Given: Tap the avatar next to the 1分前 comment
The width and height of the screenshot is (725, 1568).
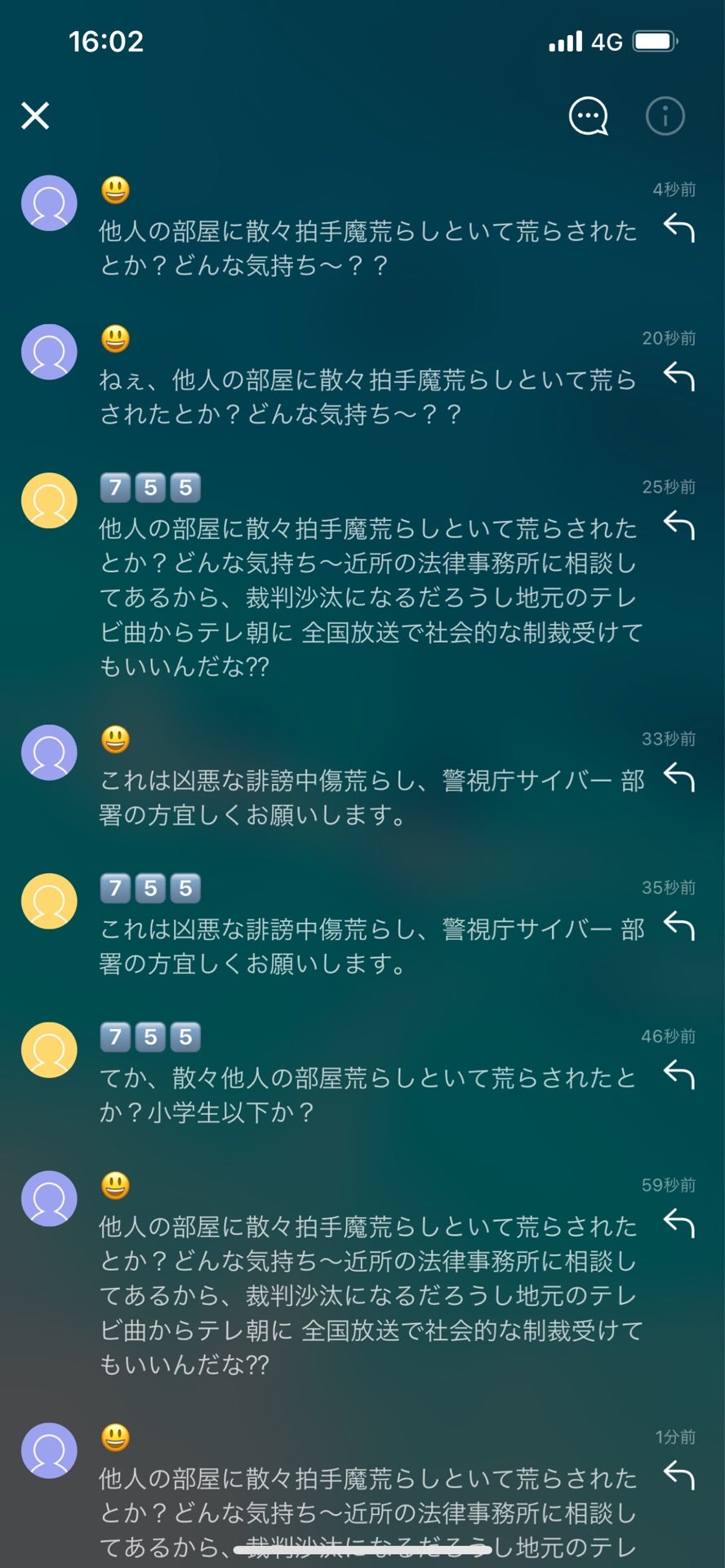Looking at the screenshot, I should (x=48, y=1450).
